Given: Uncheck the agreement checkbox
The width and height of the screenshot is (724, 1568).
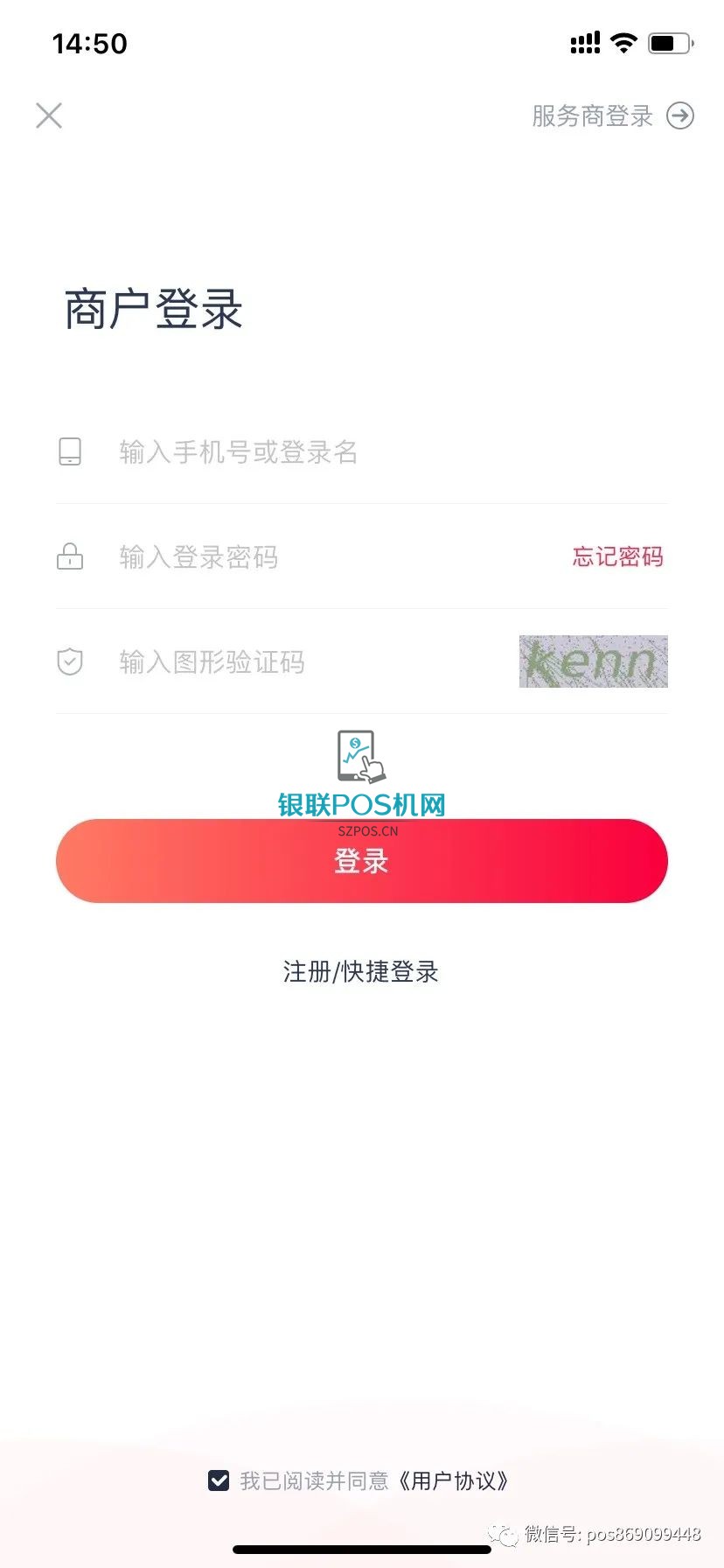Looking at the screenshot, I should coord(219,1480).
